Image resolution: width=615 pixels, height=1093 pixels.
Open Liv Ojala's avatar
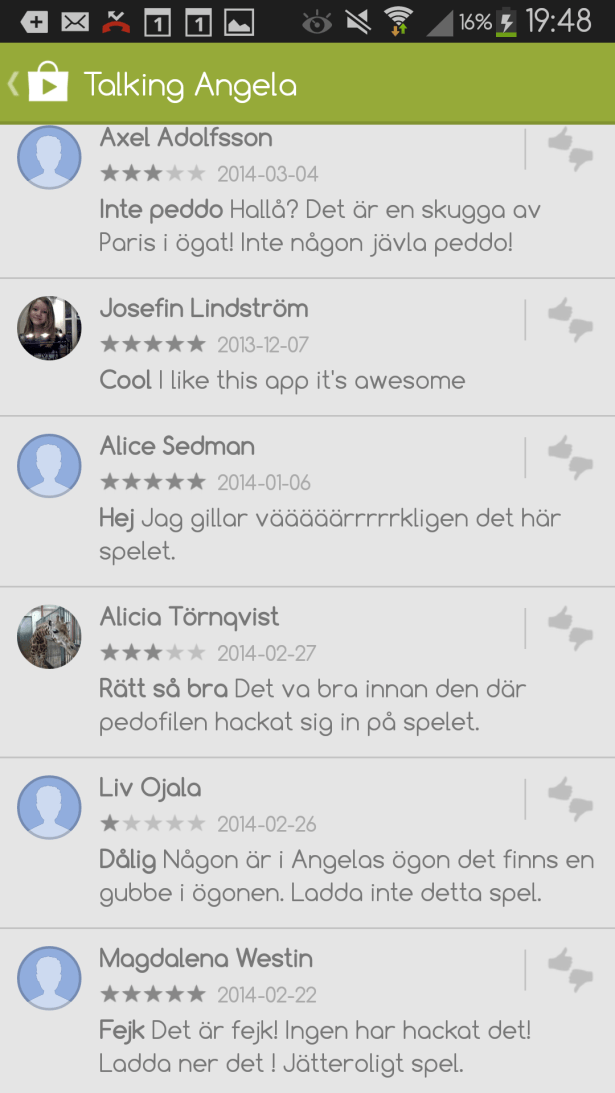(49, 807)
